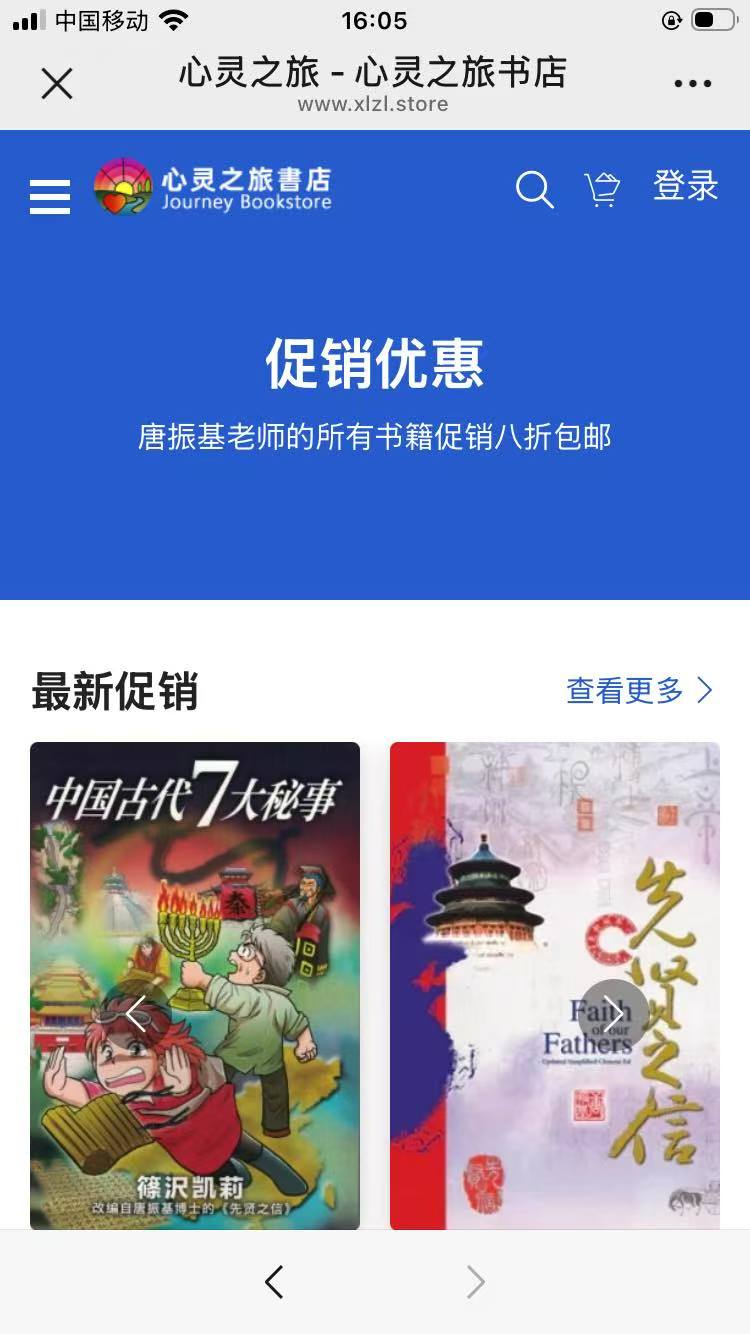Show next books in the carousel
The width and height of the screenshot is (750, 1334).
tap(613, 1014)
